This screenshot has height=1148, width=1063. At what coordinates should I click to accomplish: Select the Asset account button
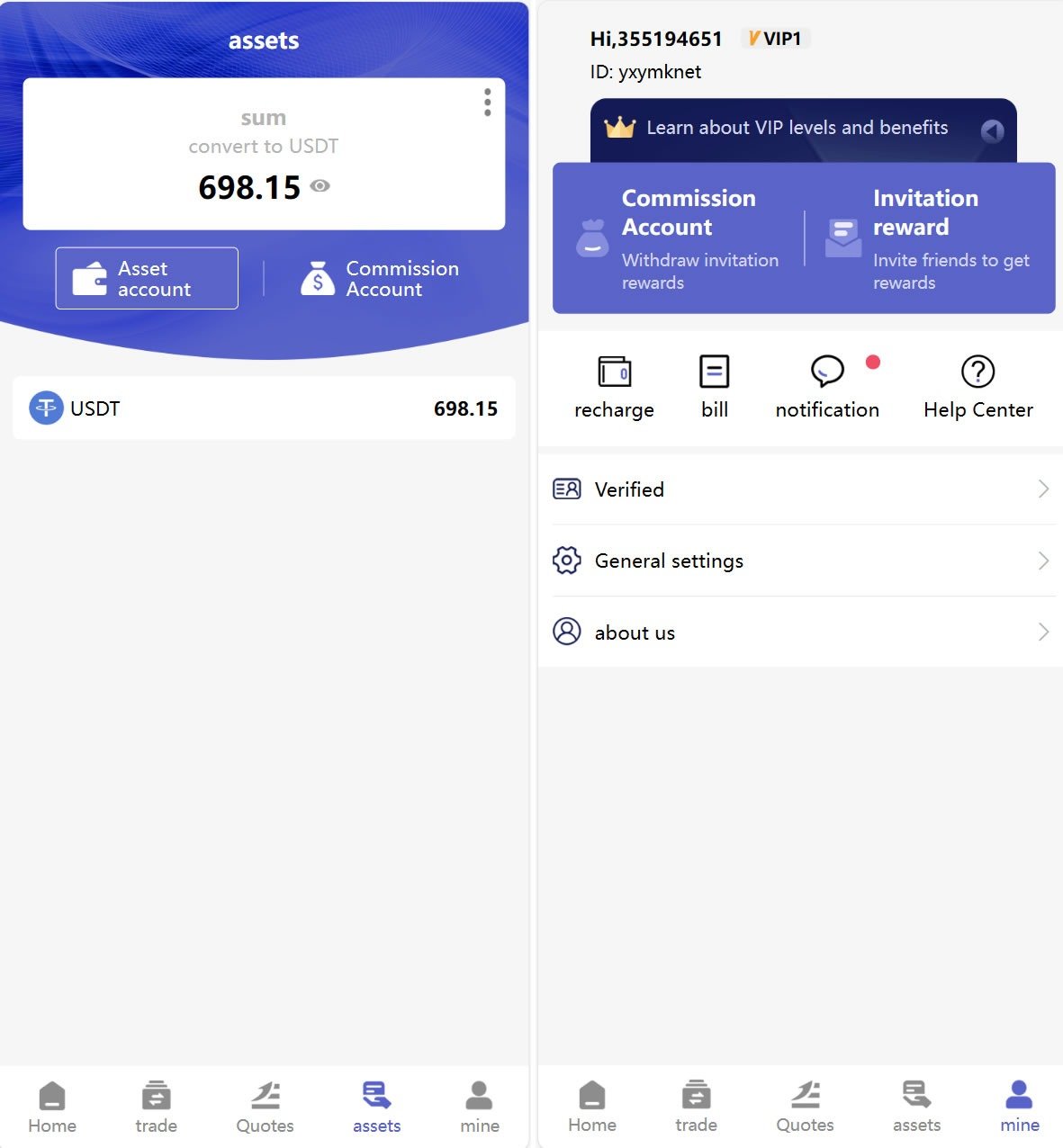point(147,279)
